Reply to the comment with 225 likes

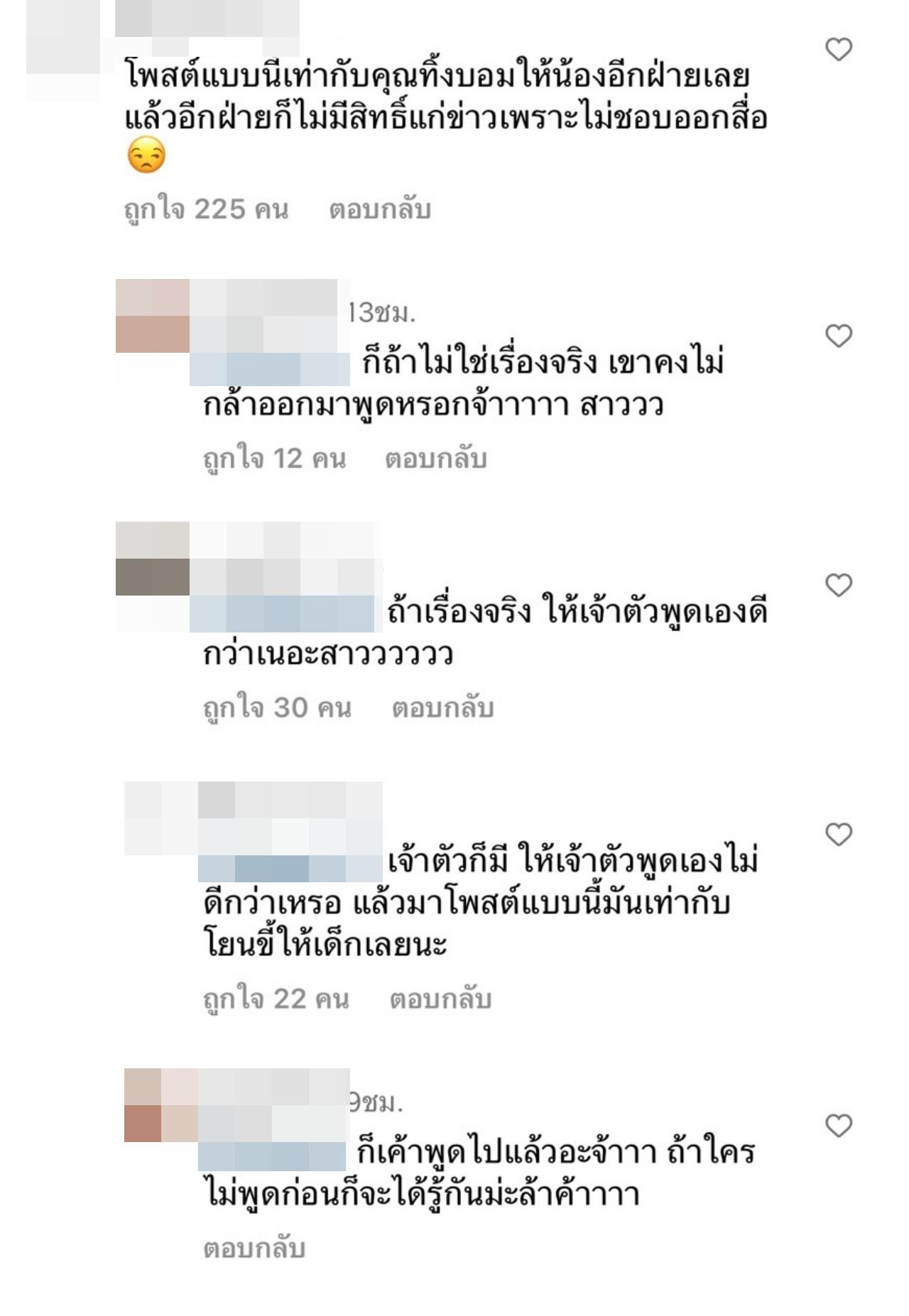click(x=380, y=209)
